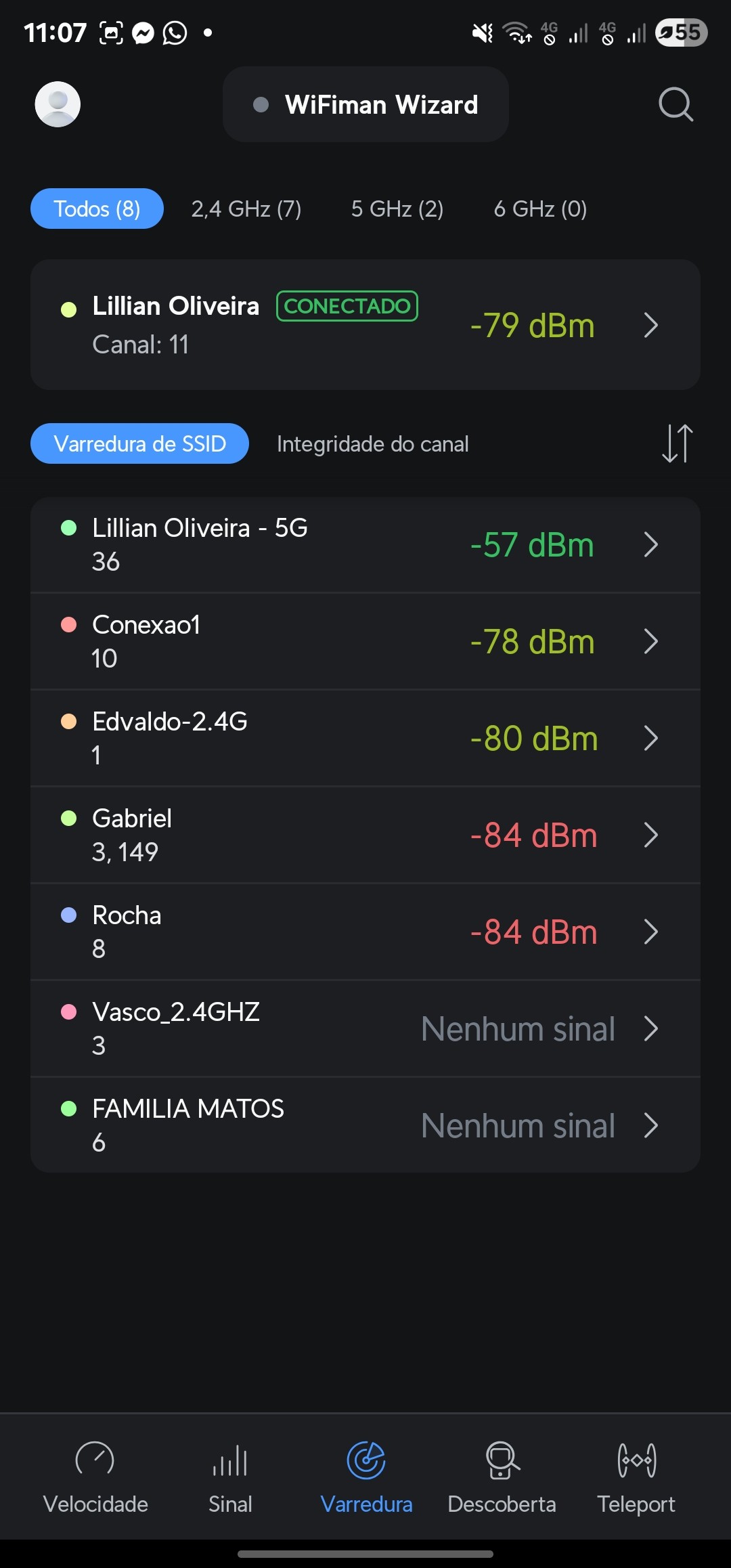Select the Varredura de SSID view
The width and height of the screenshot is (731, 1568).
click(139, 443)
